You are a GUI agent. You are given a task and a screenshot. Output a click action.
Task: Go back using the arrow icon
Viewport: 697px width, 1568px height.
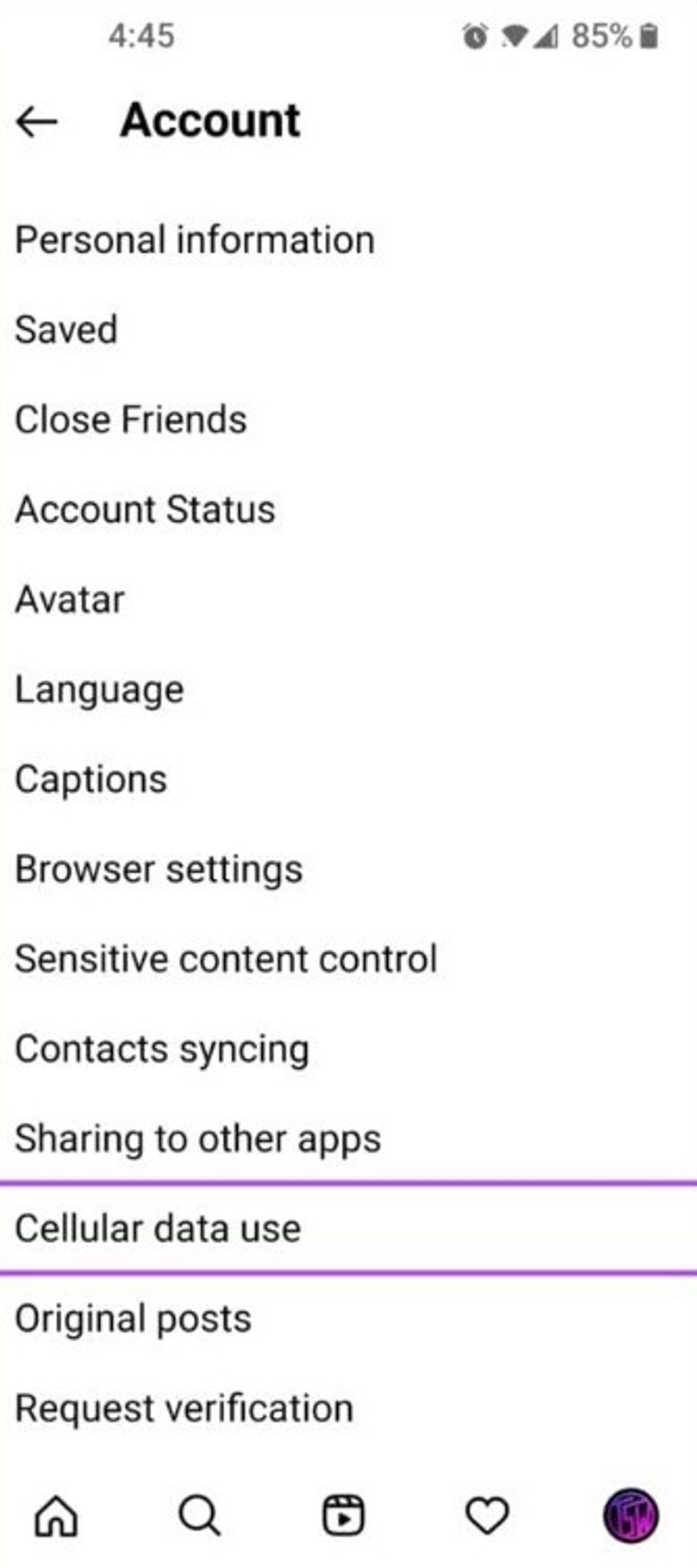(37, 121)
